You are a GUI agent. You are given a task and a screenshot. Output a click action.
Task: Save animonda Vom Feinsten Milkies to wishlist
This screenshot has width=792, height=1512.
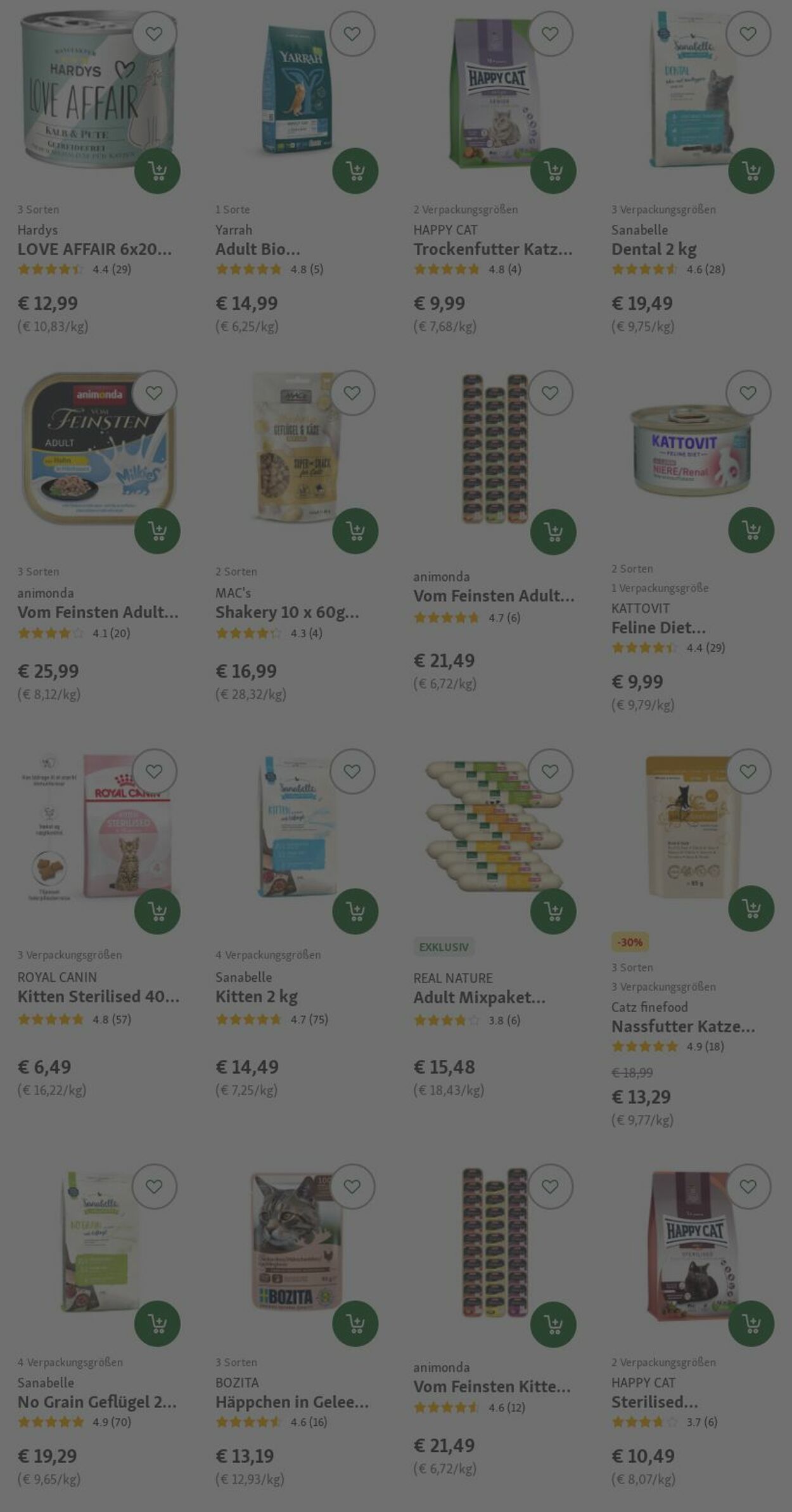coord(154,393)
